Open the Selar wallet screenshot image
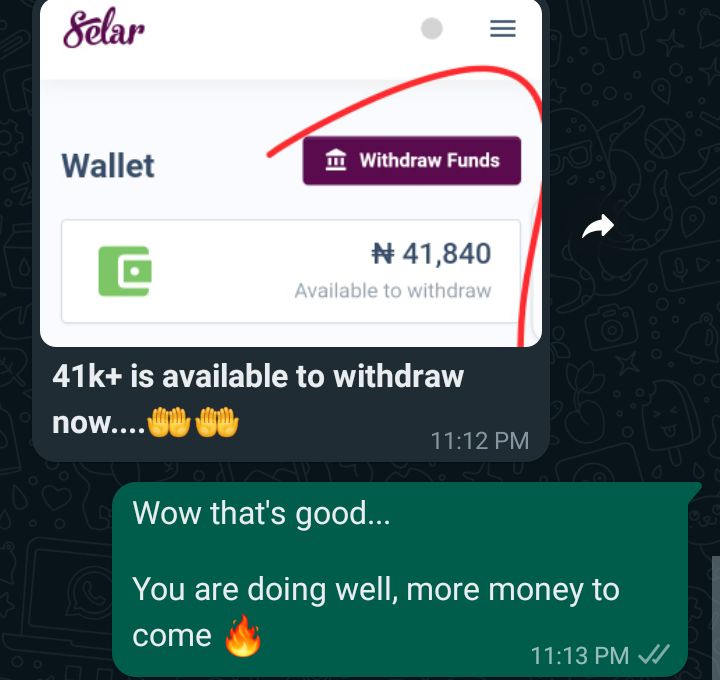Image resolution: width=720 pixels, height=680 pixels. [291, 173]
